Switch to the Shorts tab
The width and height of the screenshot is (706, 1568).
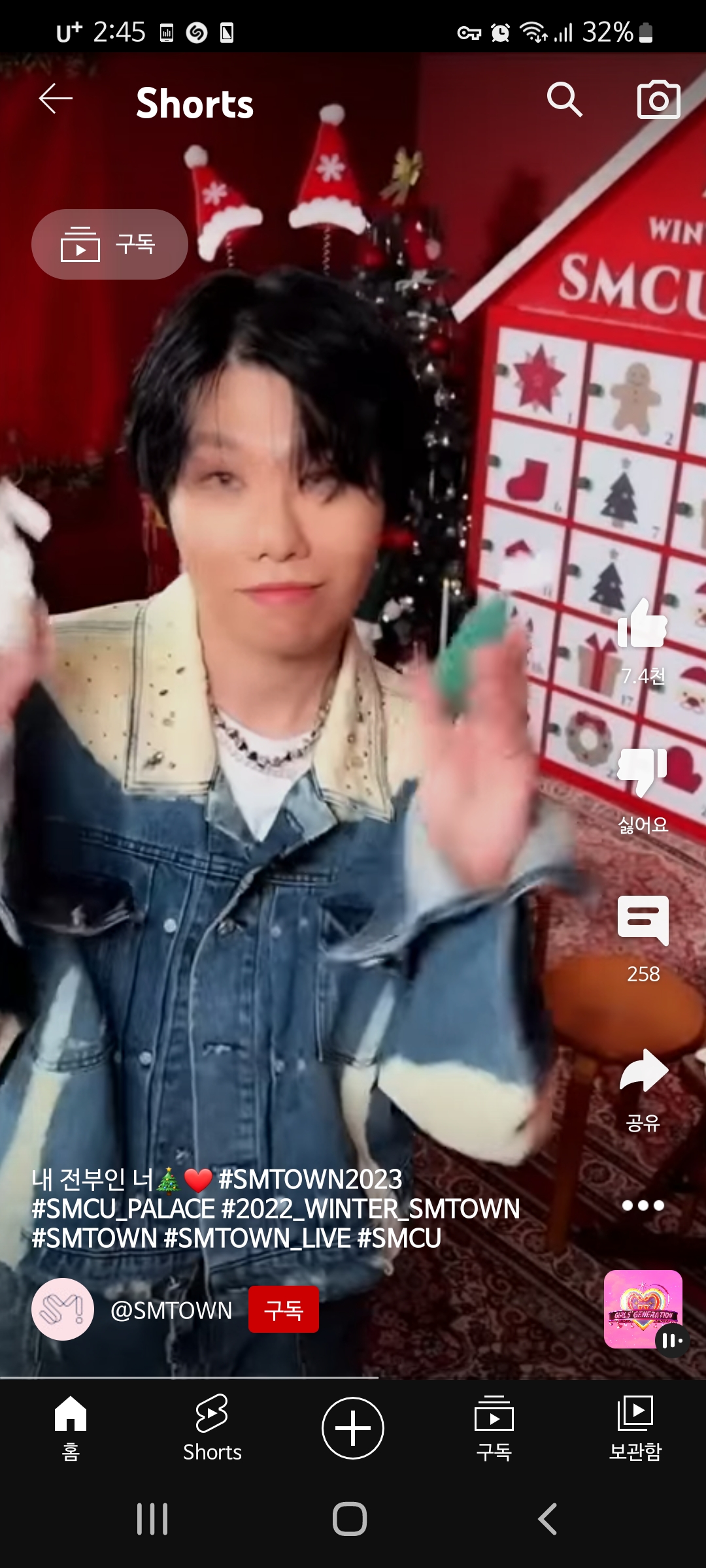(212, 1428)
